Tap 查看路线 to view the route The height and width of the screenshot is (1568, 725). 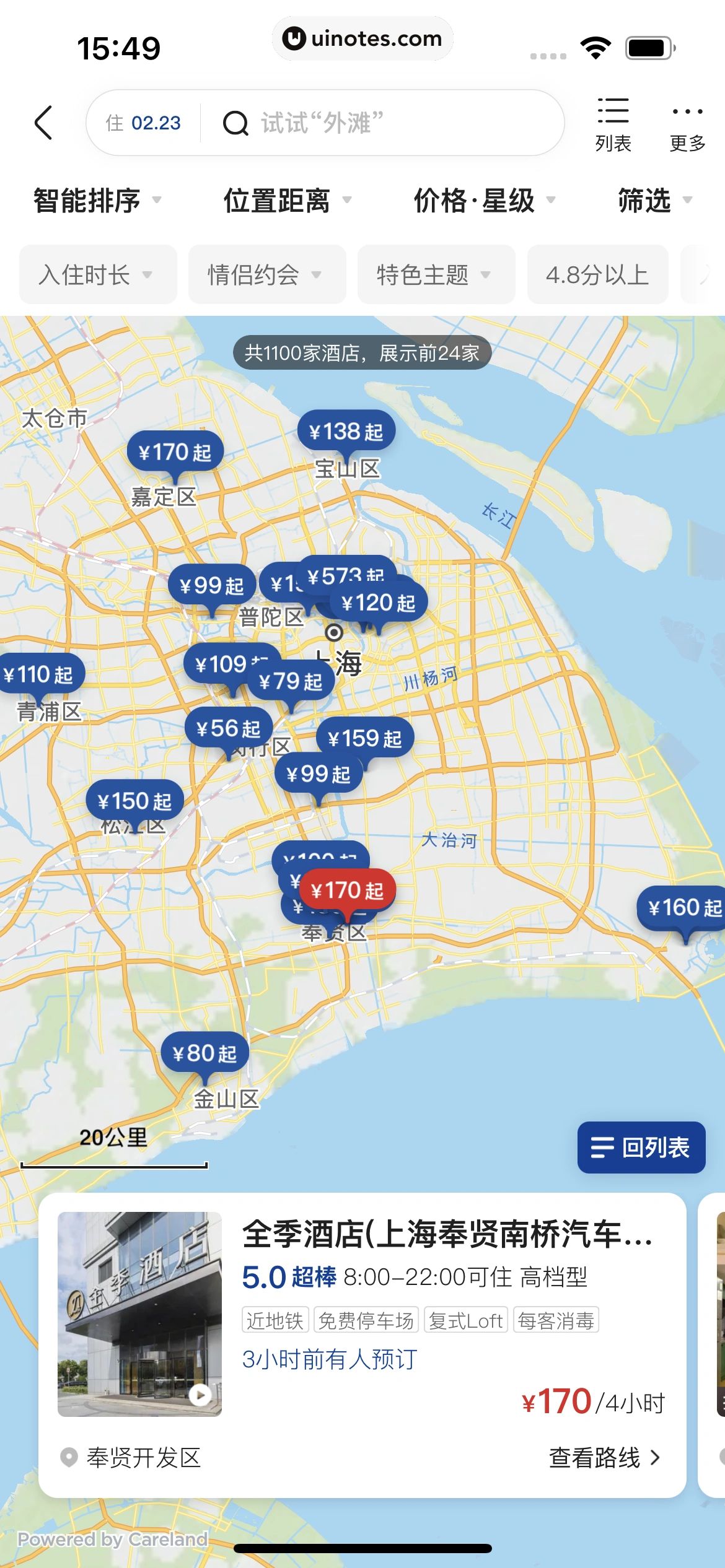click(604, 1458)
